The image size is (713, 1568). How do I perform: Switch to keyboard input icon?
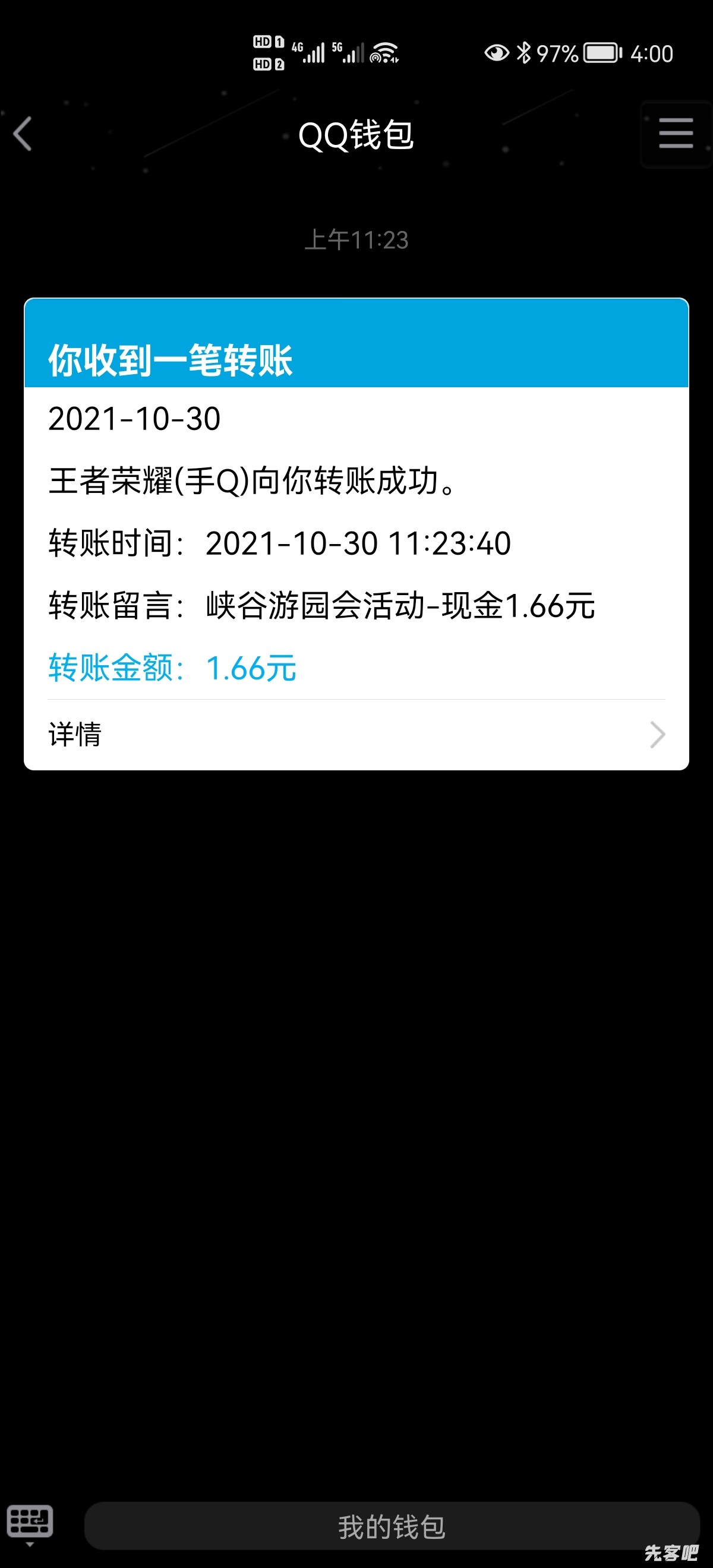coord(29,1522)
